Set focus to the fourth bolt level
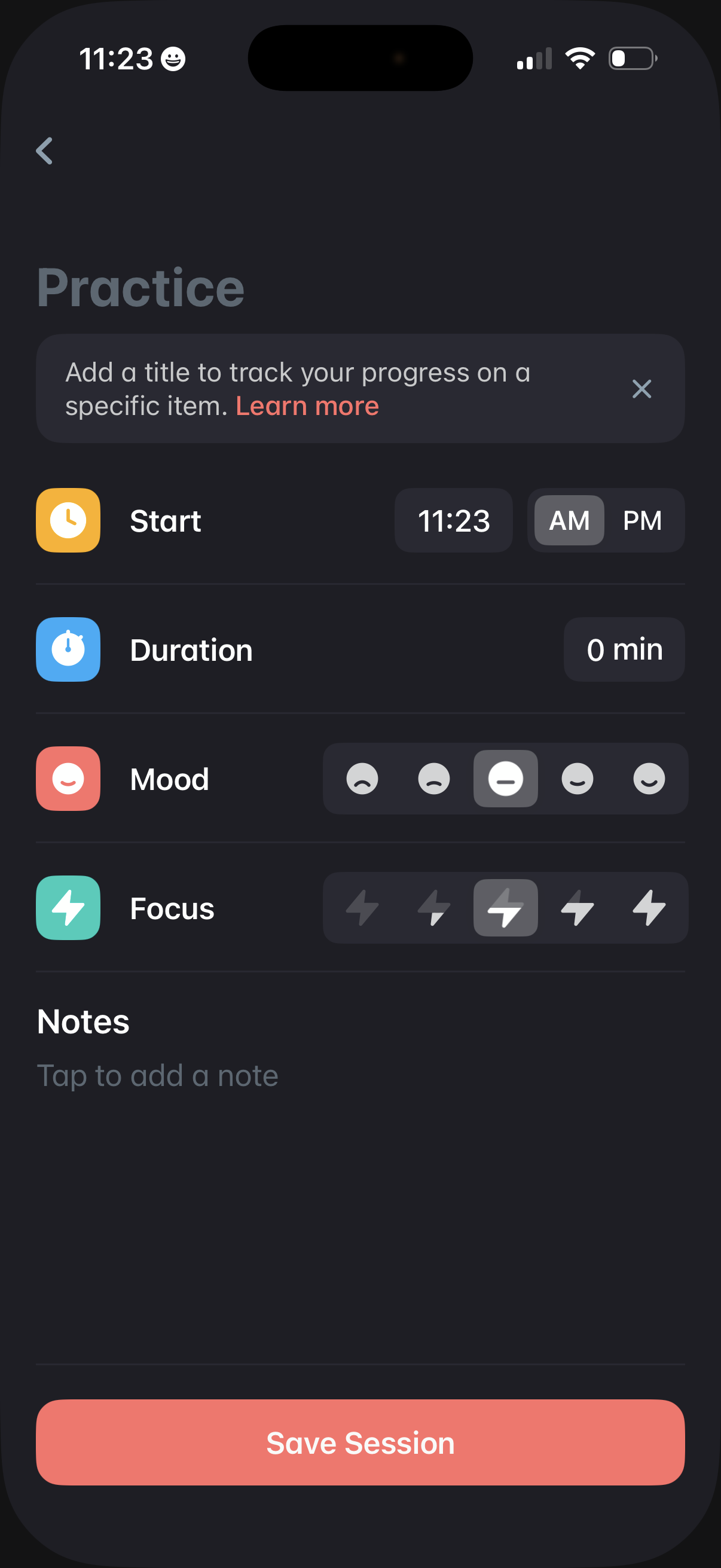This screenshot has width=721, height=1568. click(x=578, y=908)
